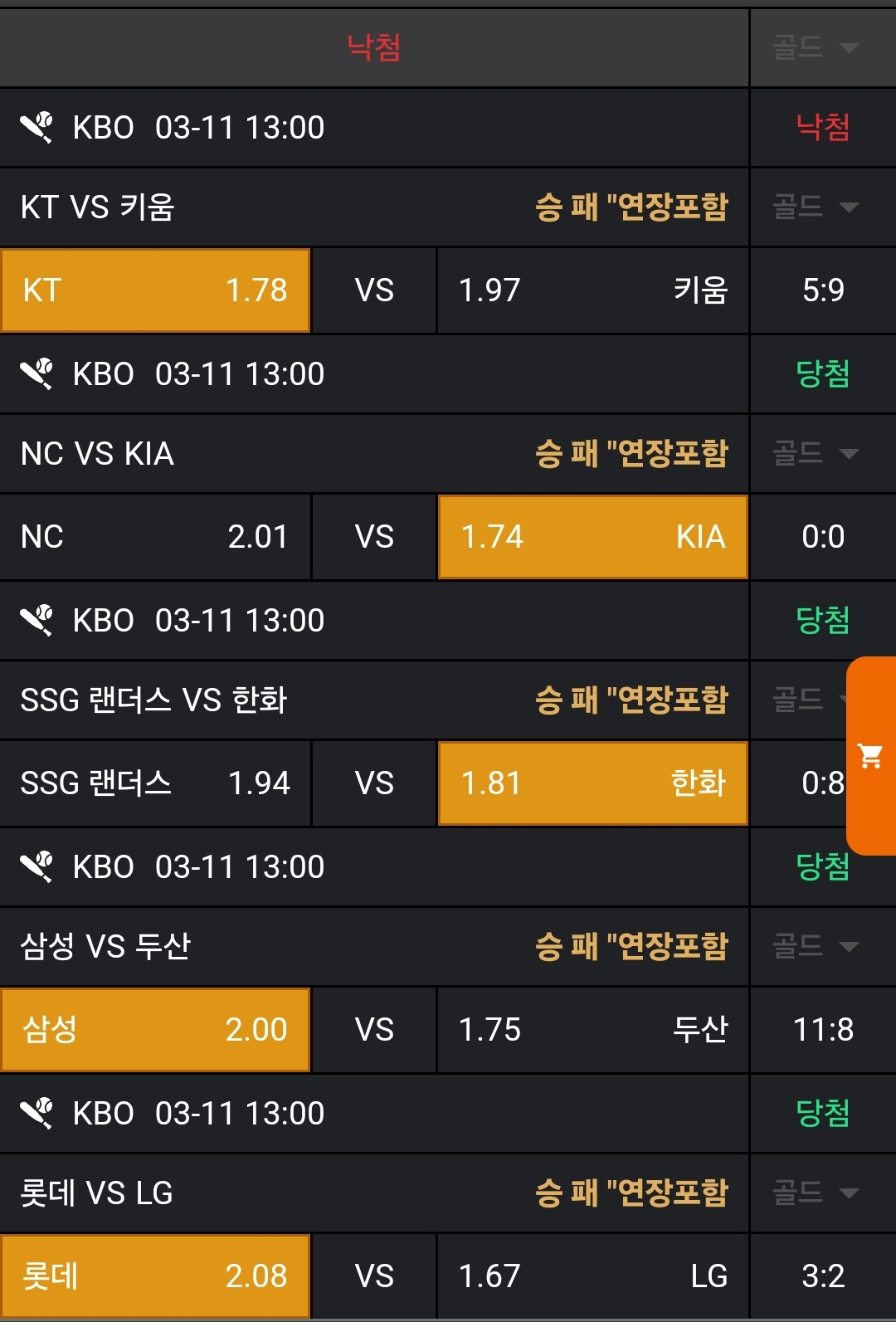Open the 골드 dropdown for KT VS 키움
Screen dimensions: 896x1322
click(x=816, y=207)
